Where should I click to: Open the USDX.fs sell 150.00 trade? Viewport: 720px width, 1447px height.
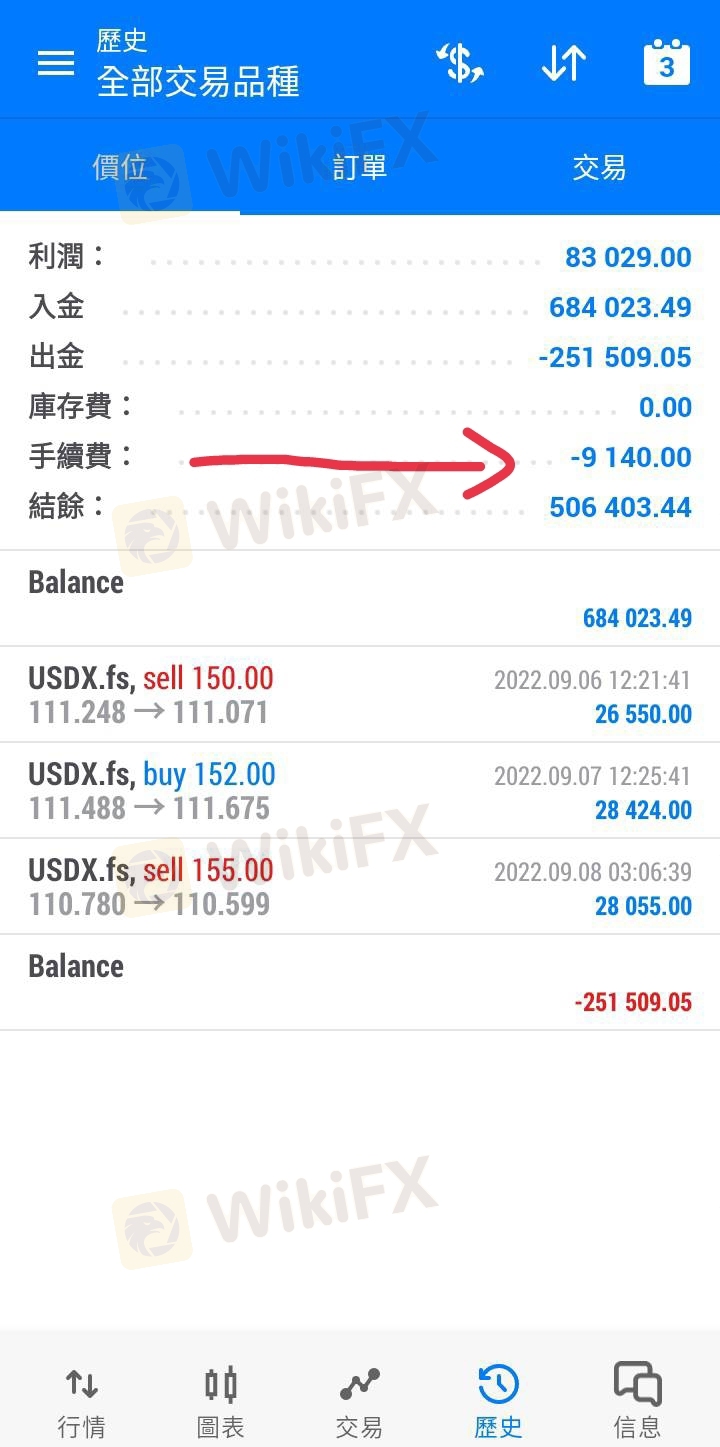tap(360, 695)
